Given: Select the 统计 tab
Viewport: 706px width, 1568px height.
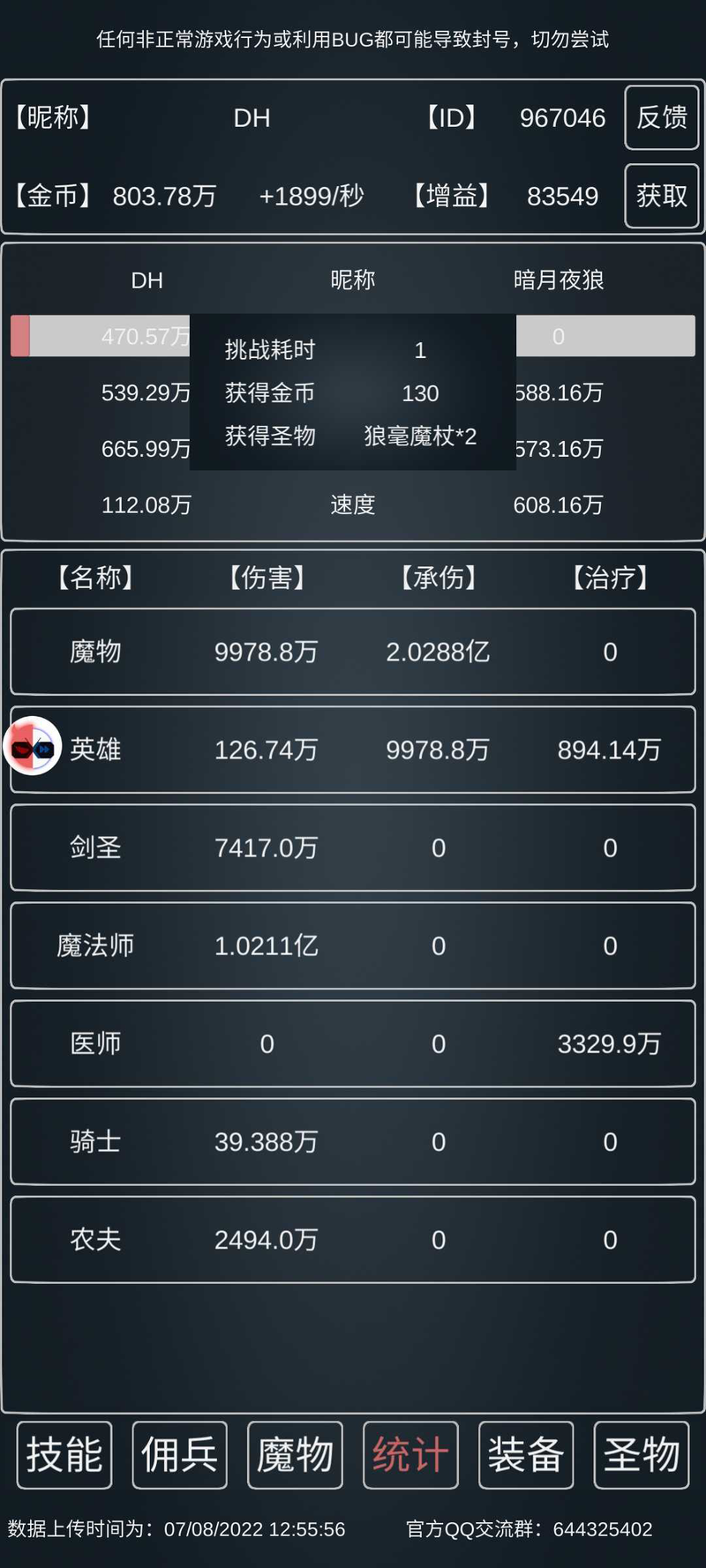Looking at the screenshot, I should pyautogui.click(x=410, y=1454).
